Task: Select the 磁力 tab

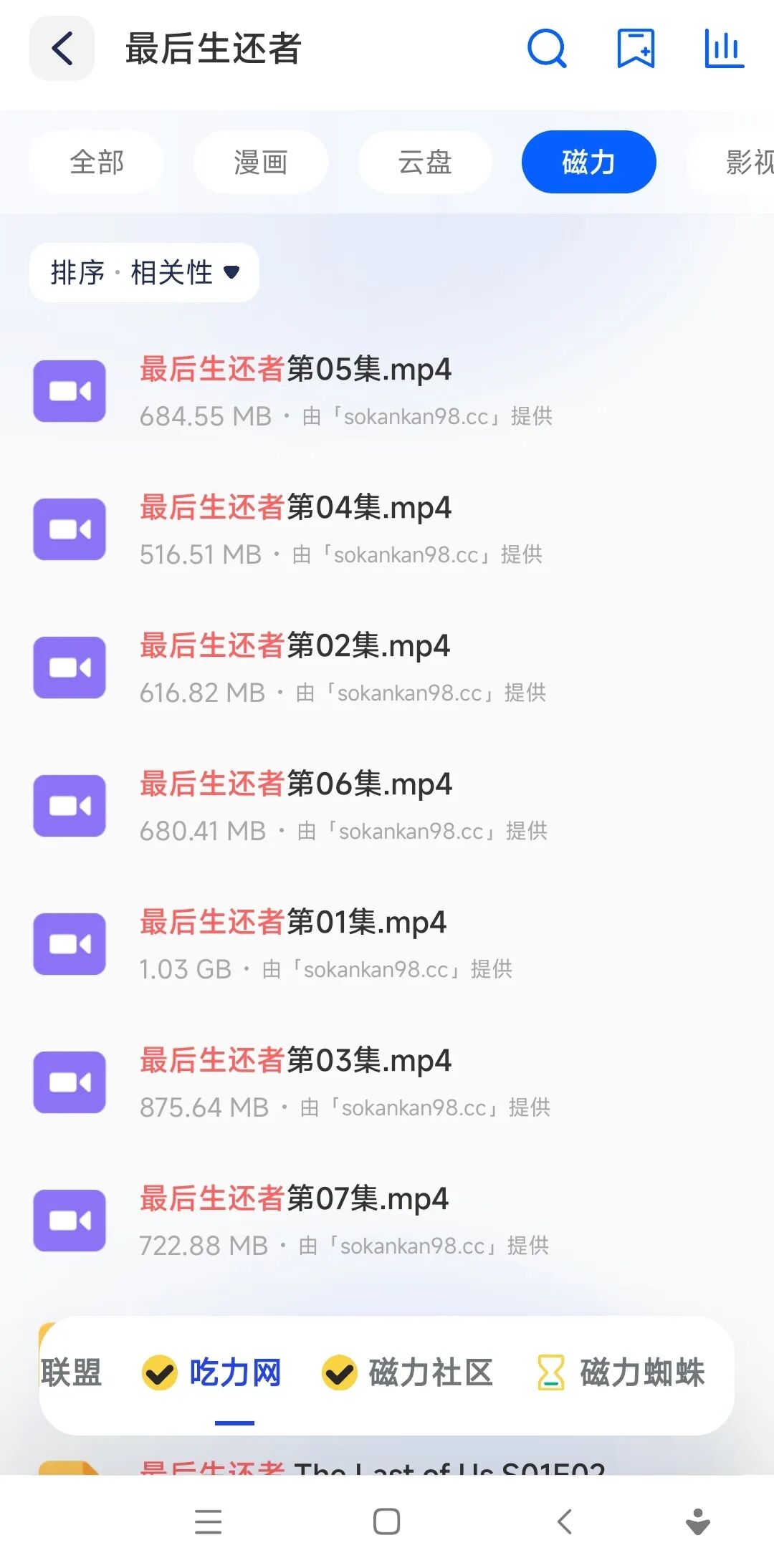Action: coord(588,162)
